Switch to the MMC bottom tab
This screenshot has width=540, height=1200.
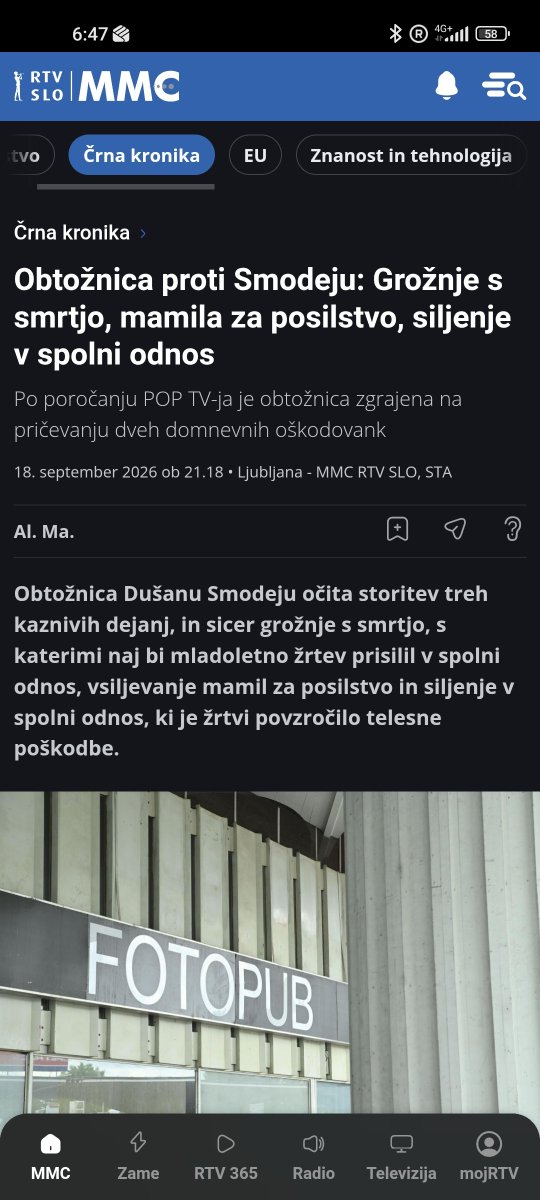point(50,1157)
